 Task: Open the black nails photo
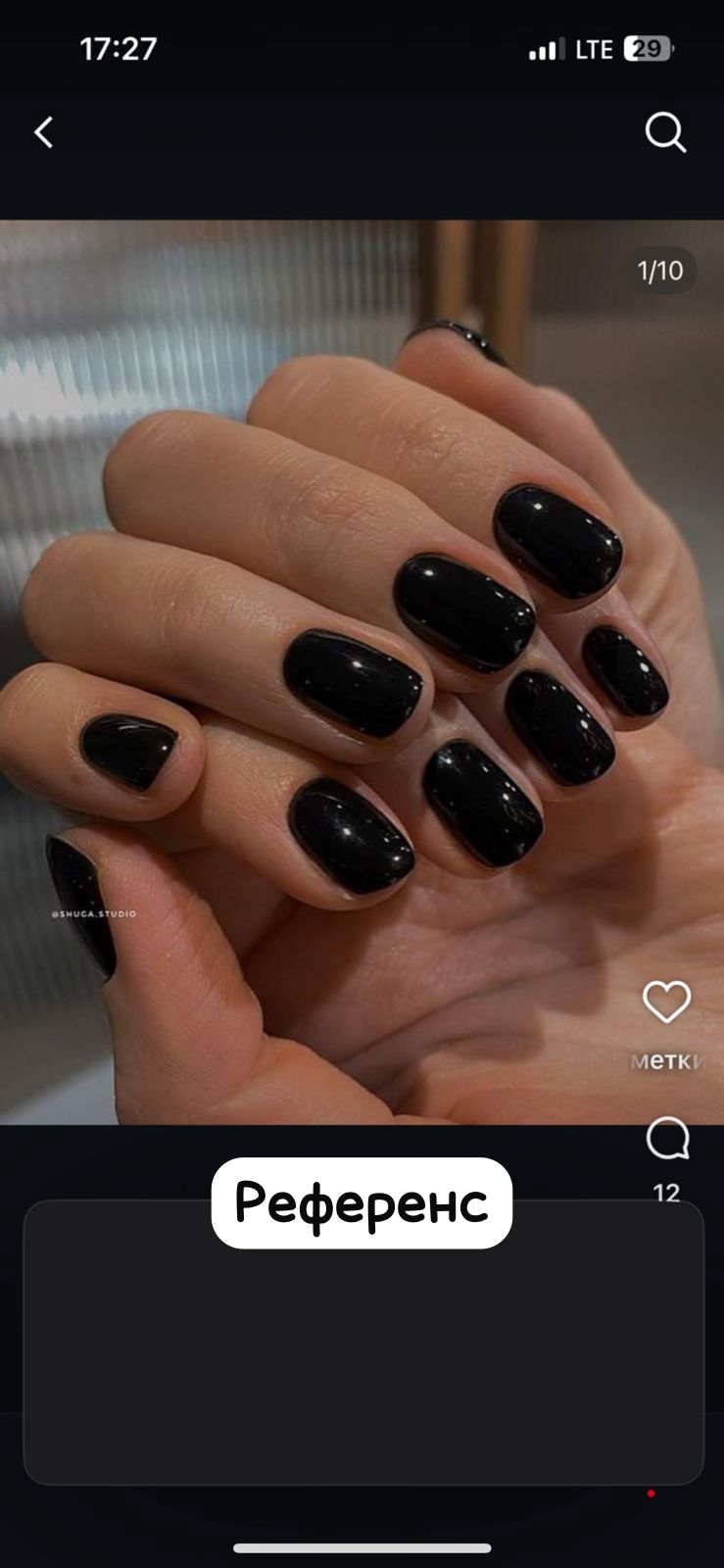(362, 671)
